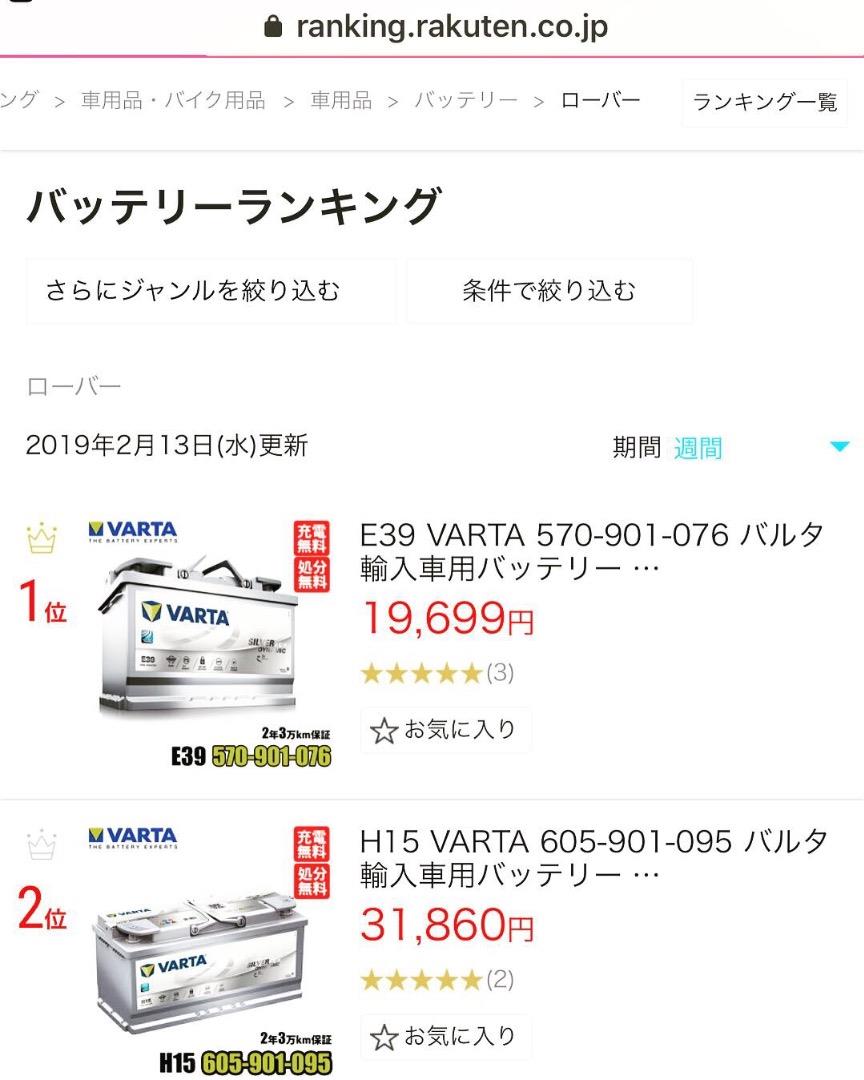The width and height of the screenshot is (864, 1080).
Task: Open H15 VARTA 605-901-095 product title
Action: tap(593, 858)
